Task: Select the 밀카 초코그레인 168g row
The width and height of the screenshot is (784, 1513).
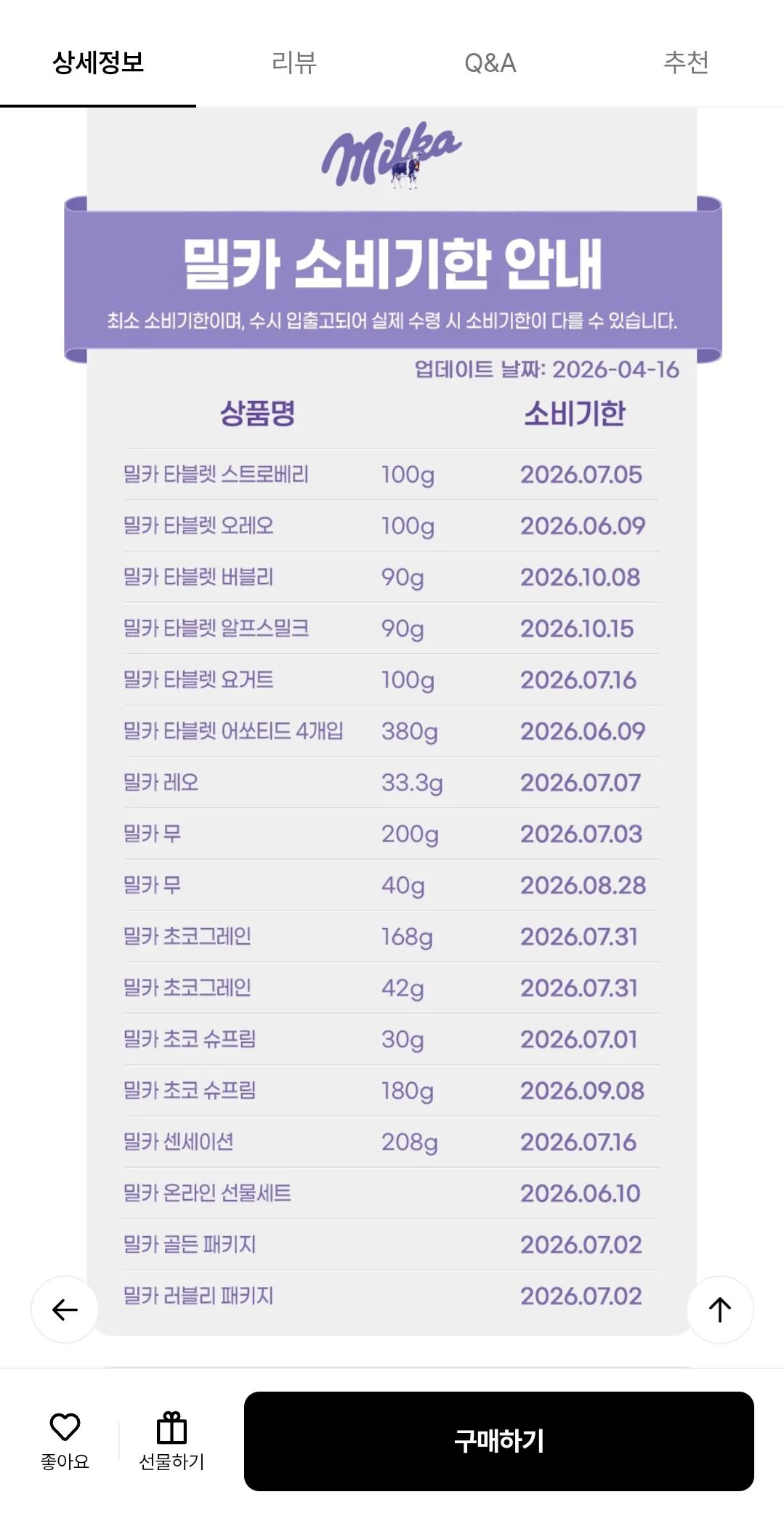Action: [392, 937]
